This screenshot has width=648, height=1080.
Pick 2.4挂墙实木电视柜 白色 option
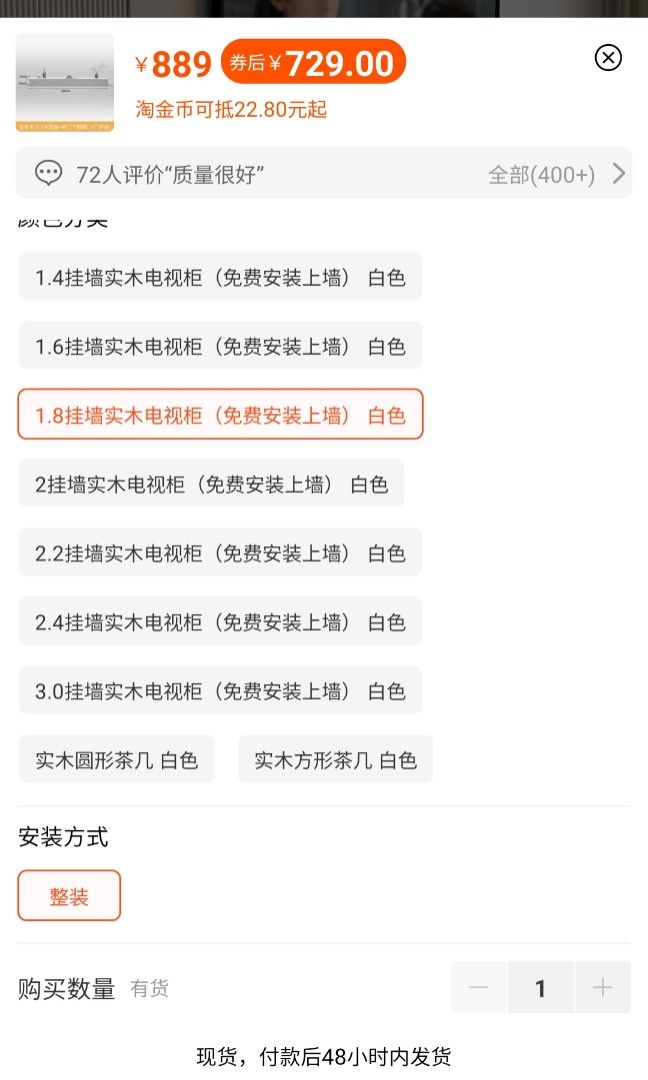coord(220,622)
